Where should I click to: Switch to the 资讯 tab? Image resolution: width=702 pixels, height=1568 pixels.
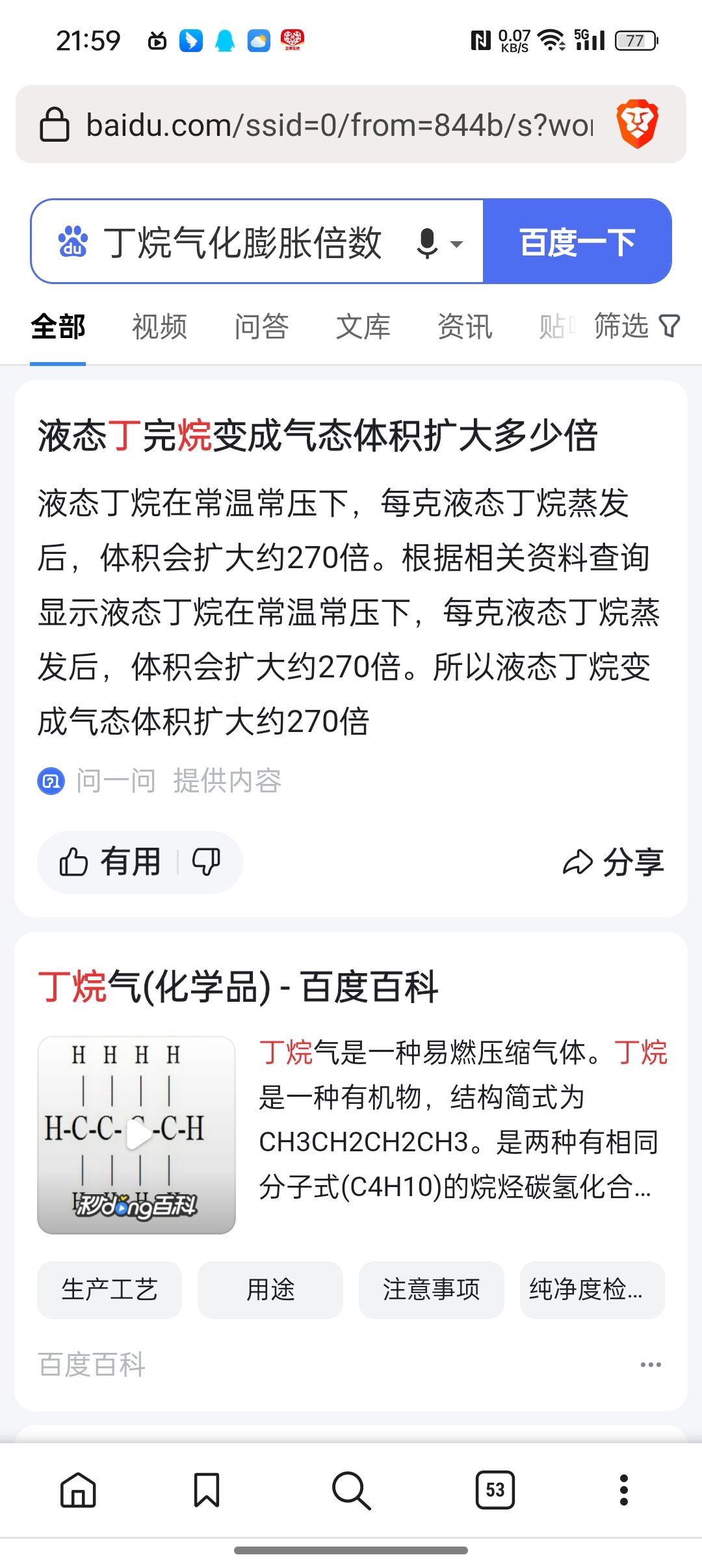pyautogui.click(x=464, y=326)
